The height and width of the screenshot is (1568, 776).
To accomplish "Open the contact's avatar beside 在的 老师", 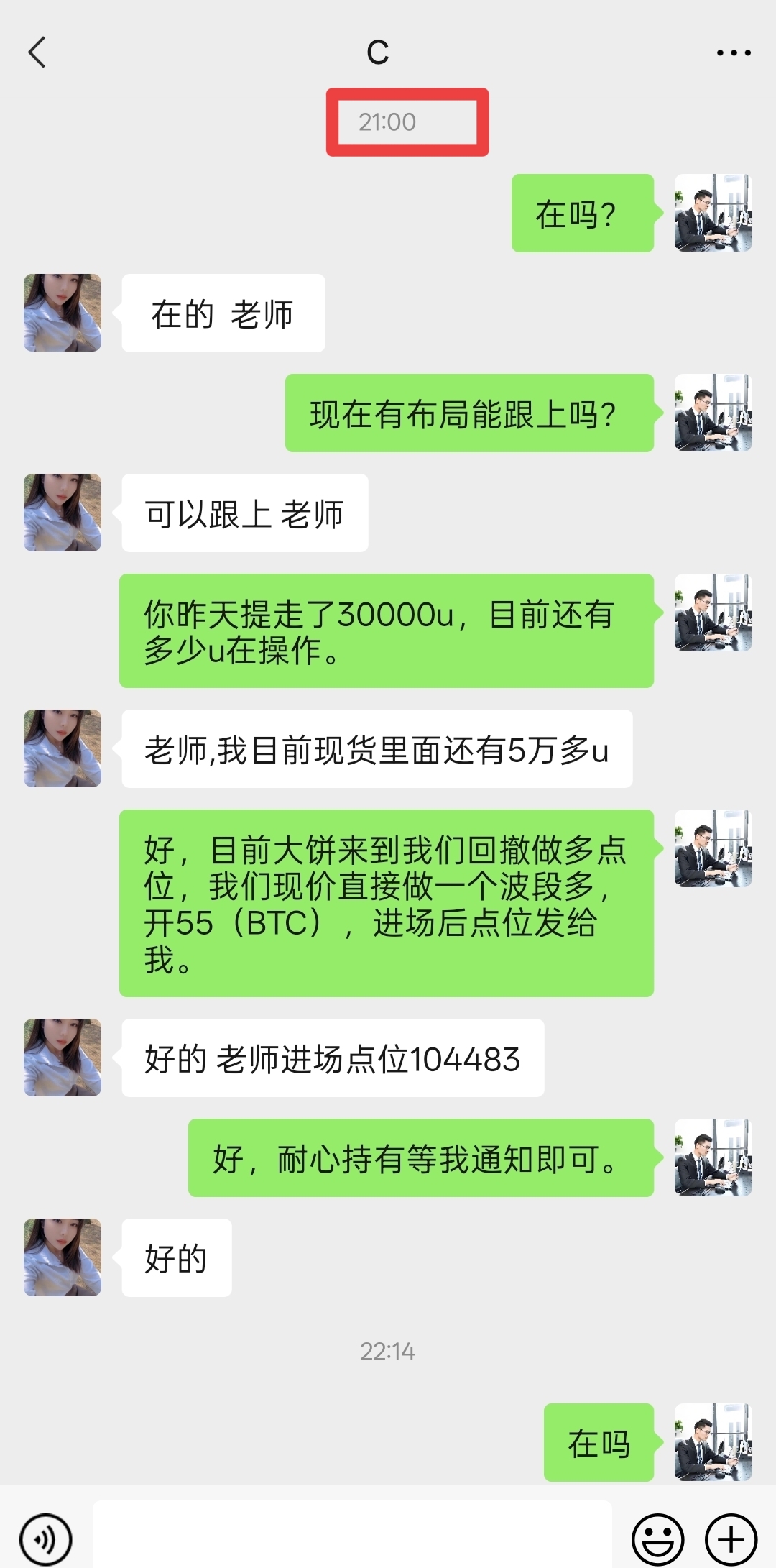I will pos(63,313).
